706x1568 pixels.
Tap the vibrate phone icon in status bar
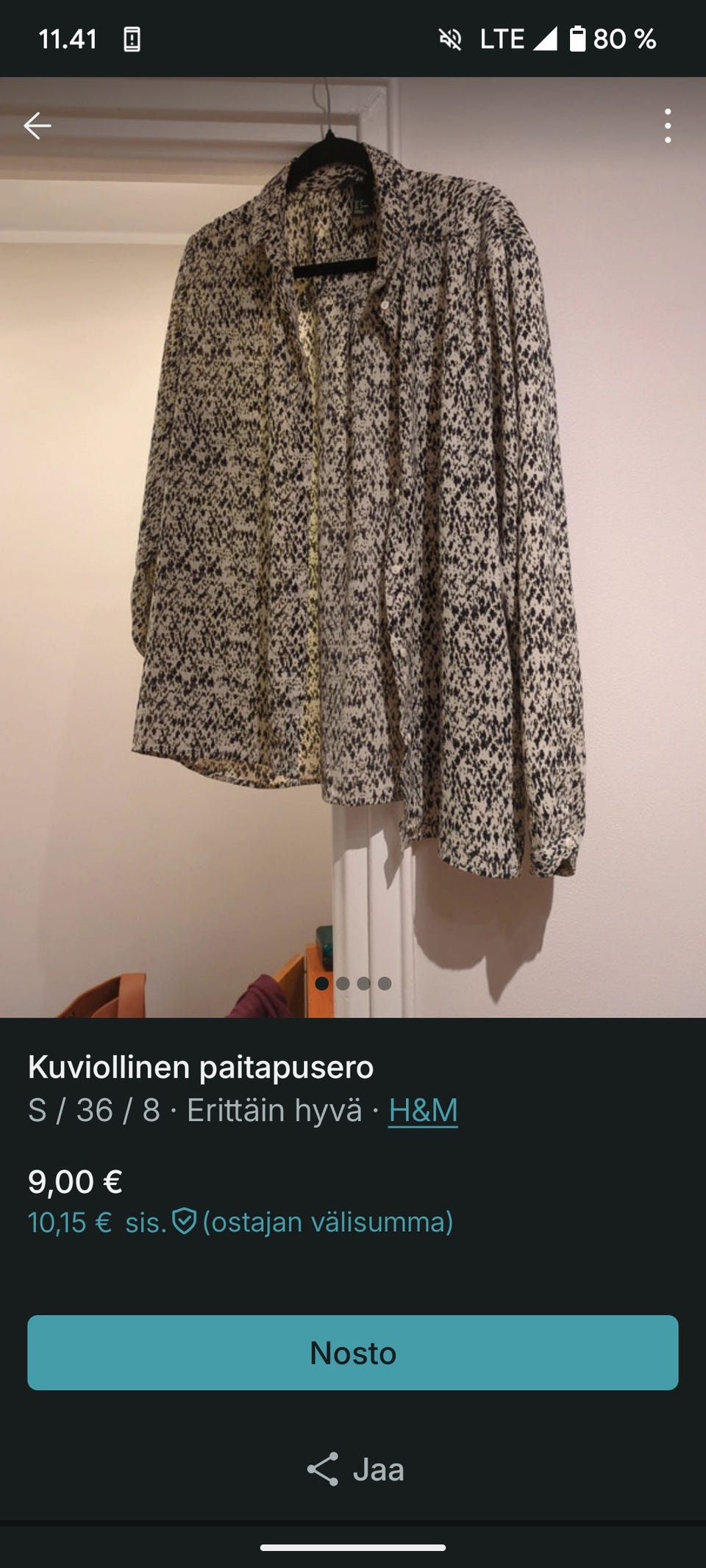coord(132,38)
